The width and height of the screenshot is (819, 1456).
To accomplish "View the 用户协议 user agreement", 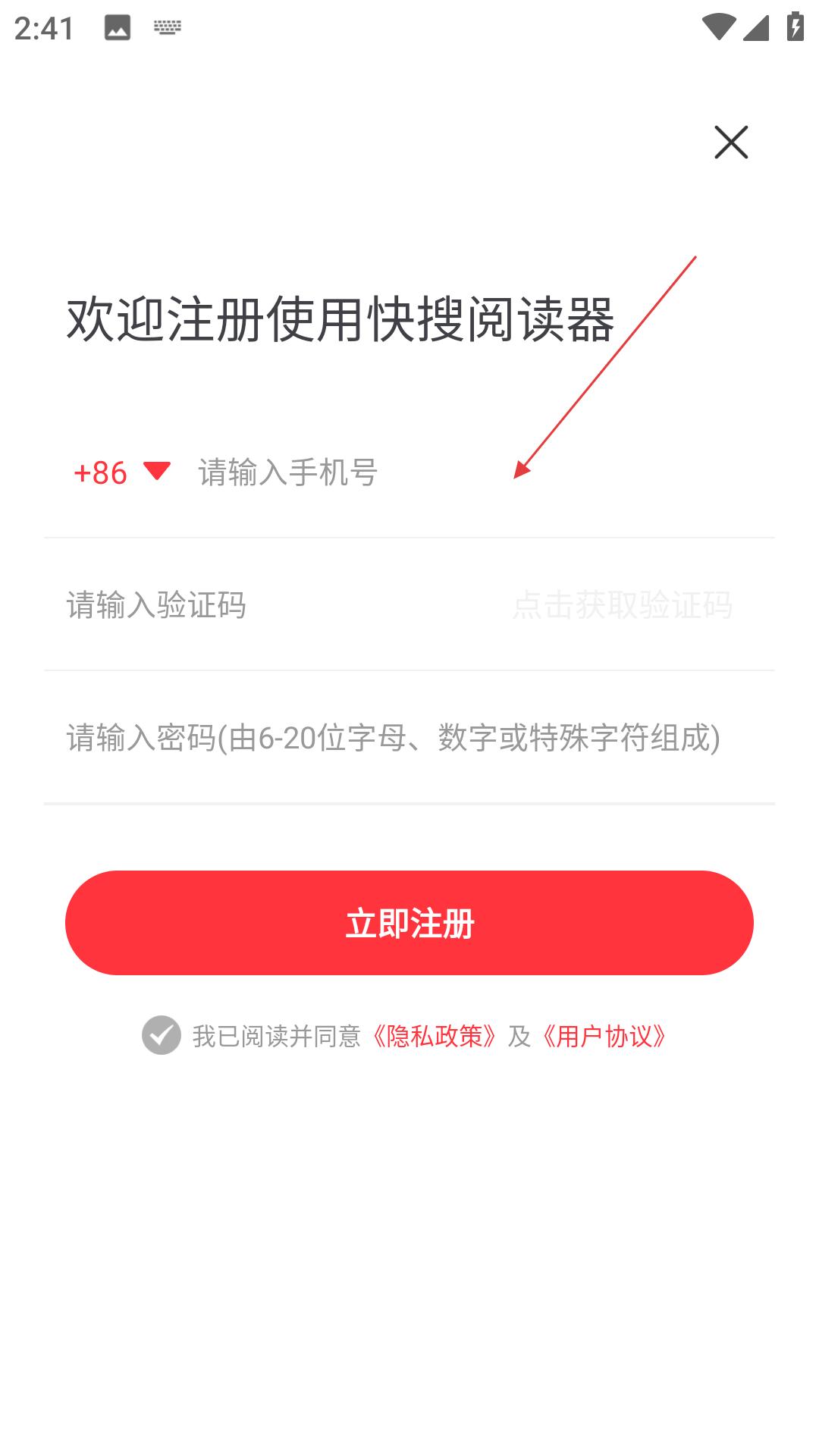I will coord(604,1035).
